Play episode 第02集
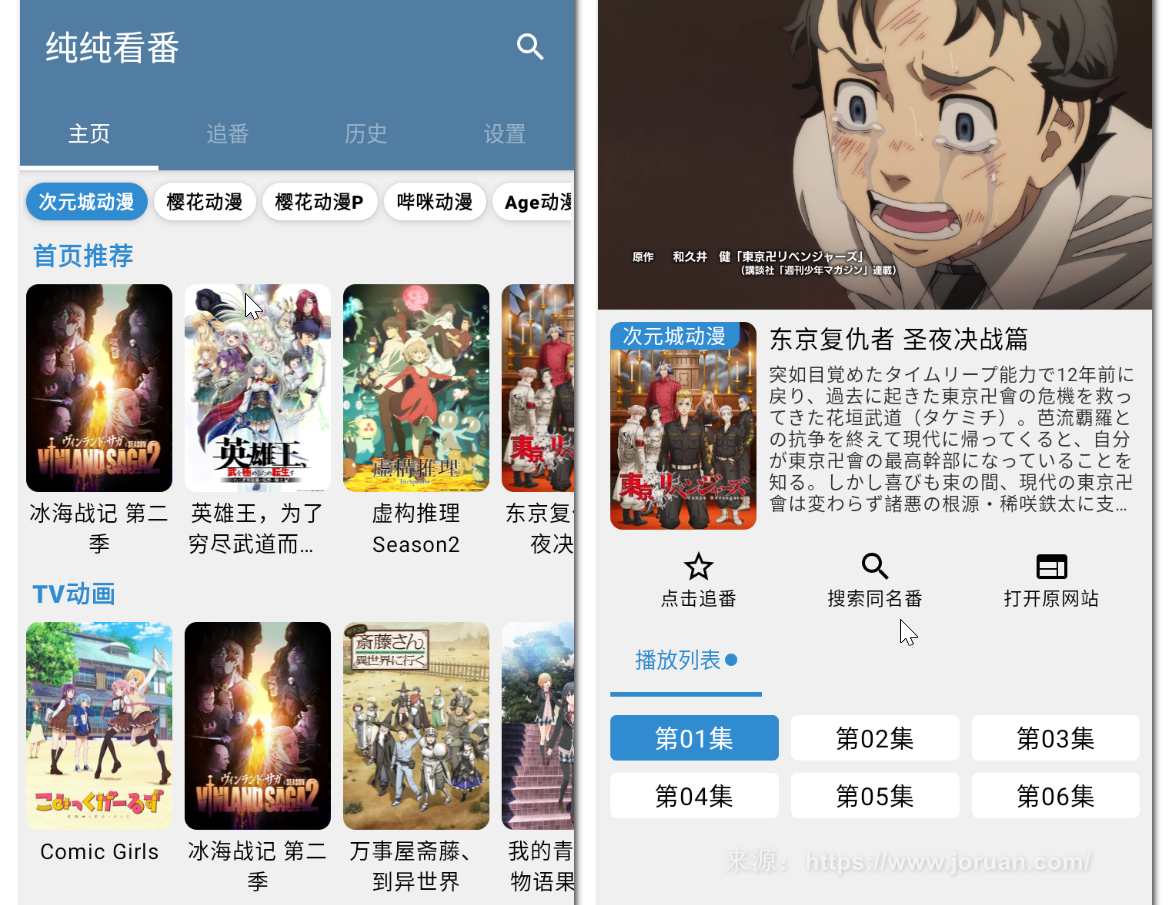Image resolution: width=1173 pixels, height=905 pixels. [x=875, y=738]
